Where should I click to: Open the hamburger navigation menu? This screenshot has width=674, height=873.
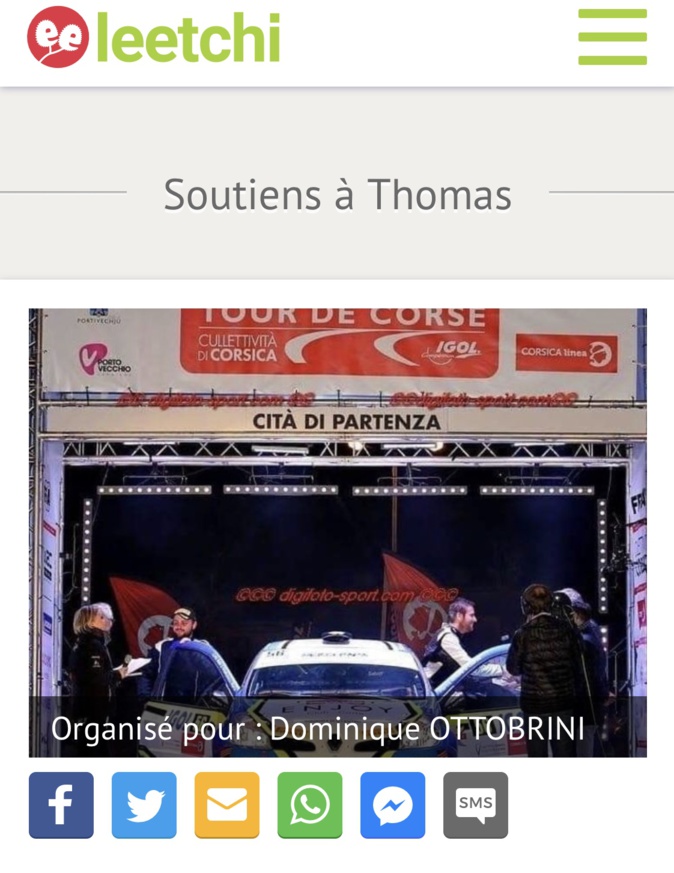point(612,38)
